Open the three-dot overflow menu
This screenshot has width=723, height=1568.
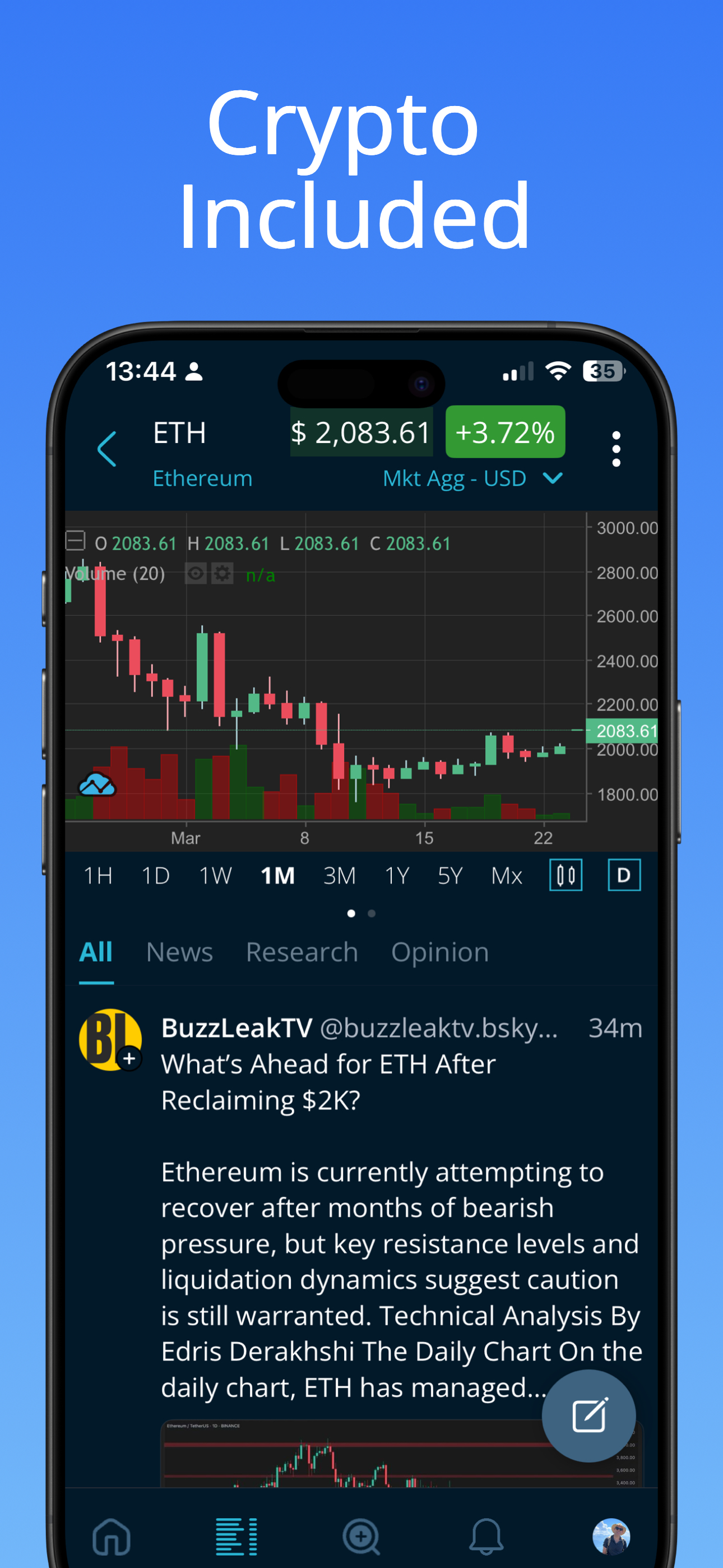click(616, 448)
